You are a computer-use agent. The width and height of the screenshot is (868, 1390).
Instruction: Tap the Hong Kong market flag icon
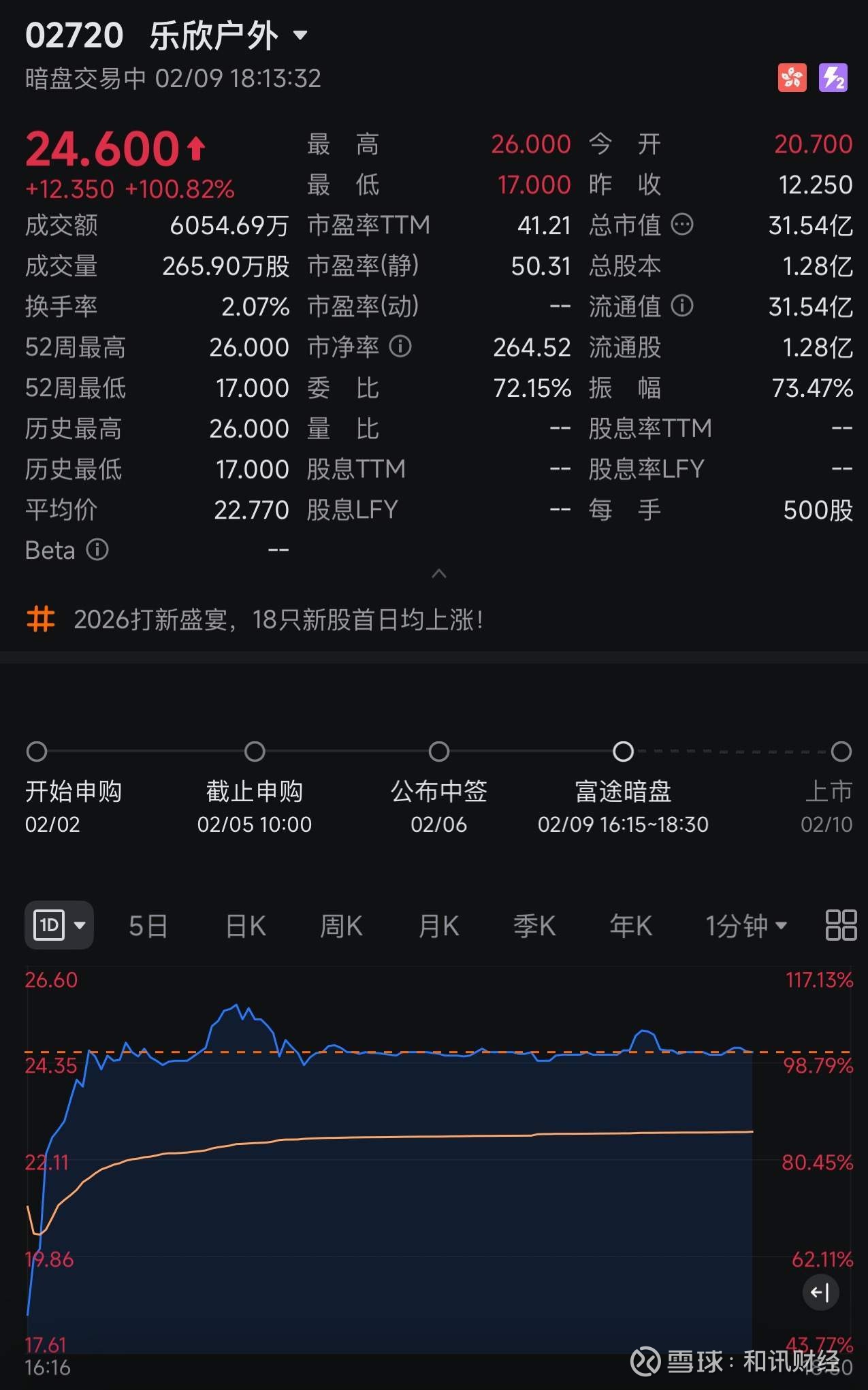(792, 78)
